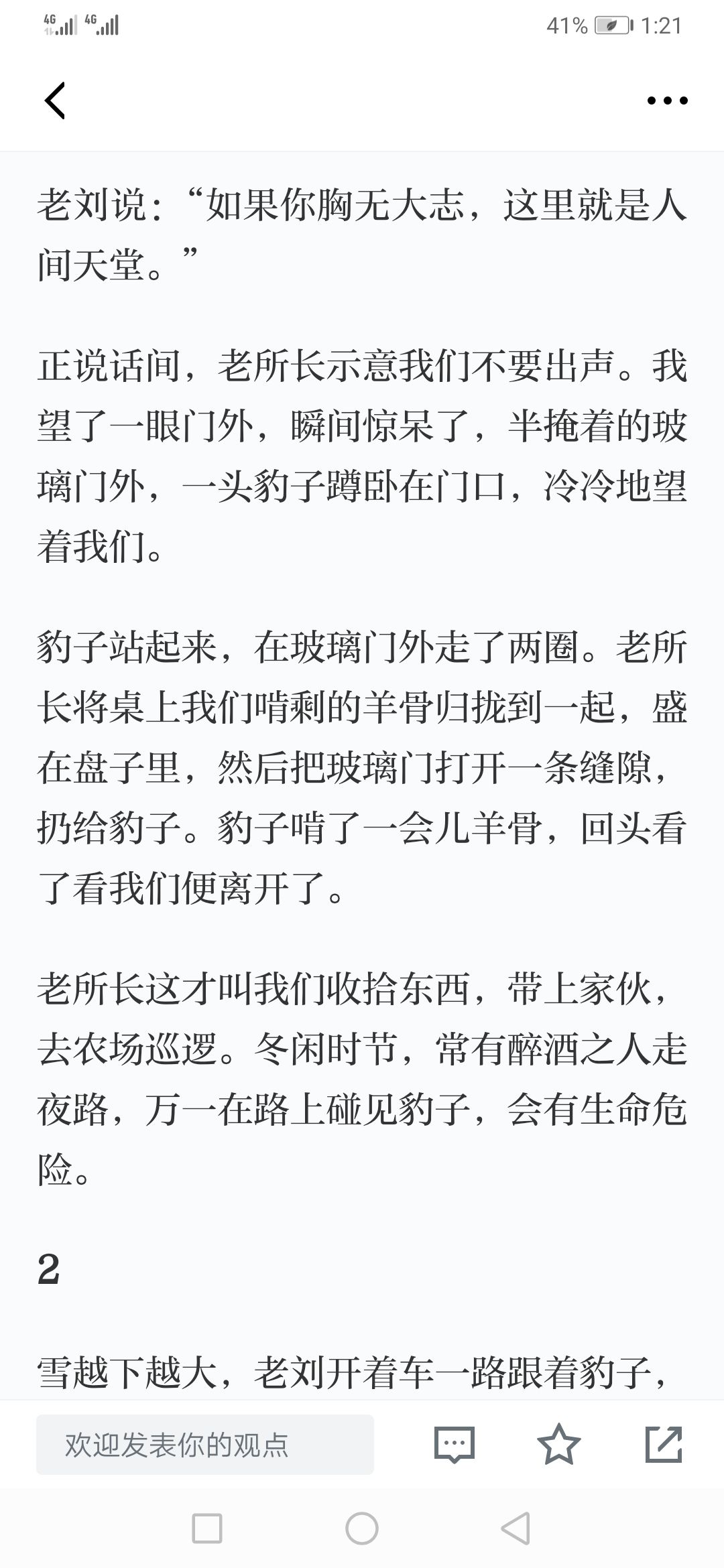724x1568 pixels.
Task: Tap the 欢迎发表你的观点 comment field
Action: tap(205, 1445)
